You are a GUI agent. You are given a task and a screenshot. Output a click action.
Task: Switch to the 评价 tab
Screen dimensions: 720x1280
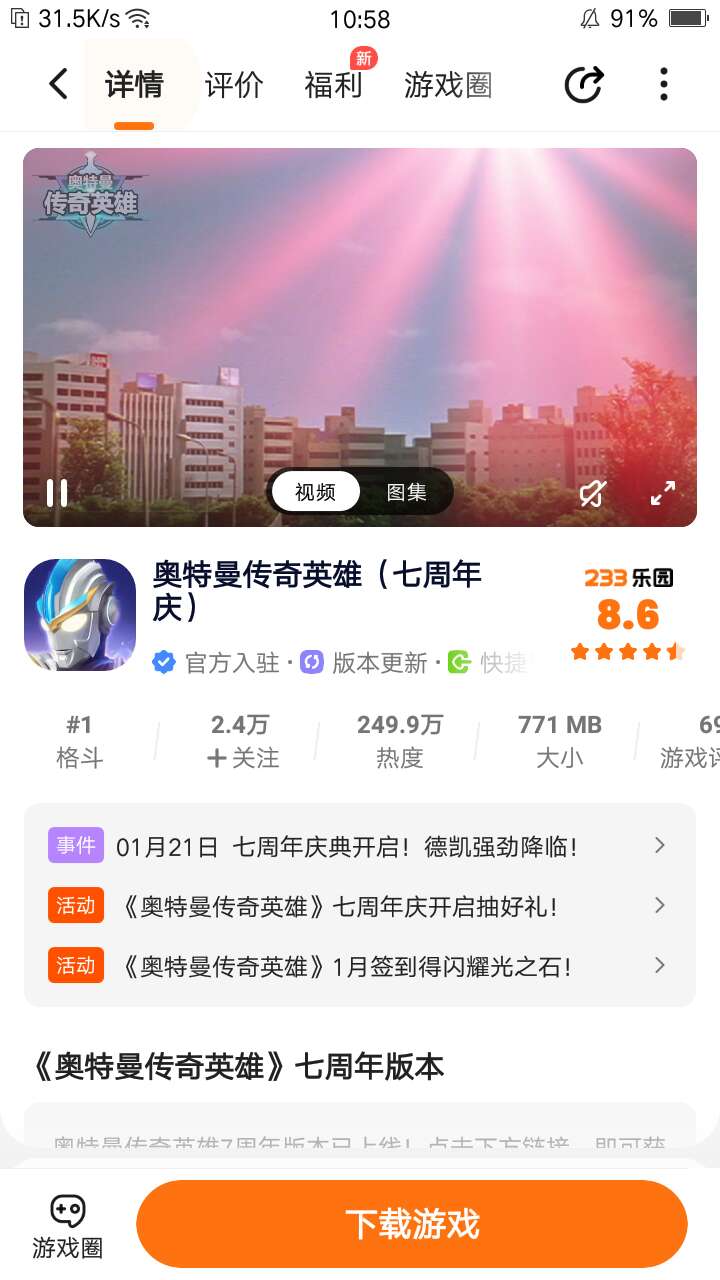click(234, 85)
